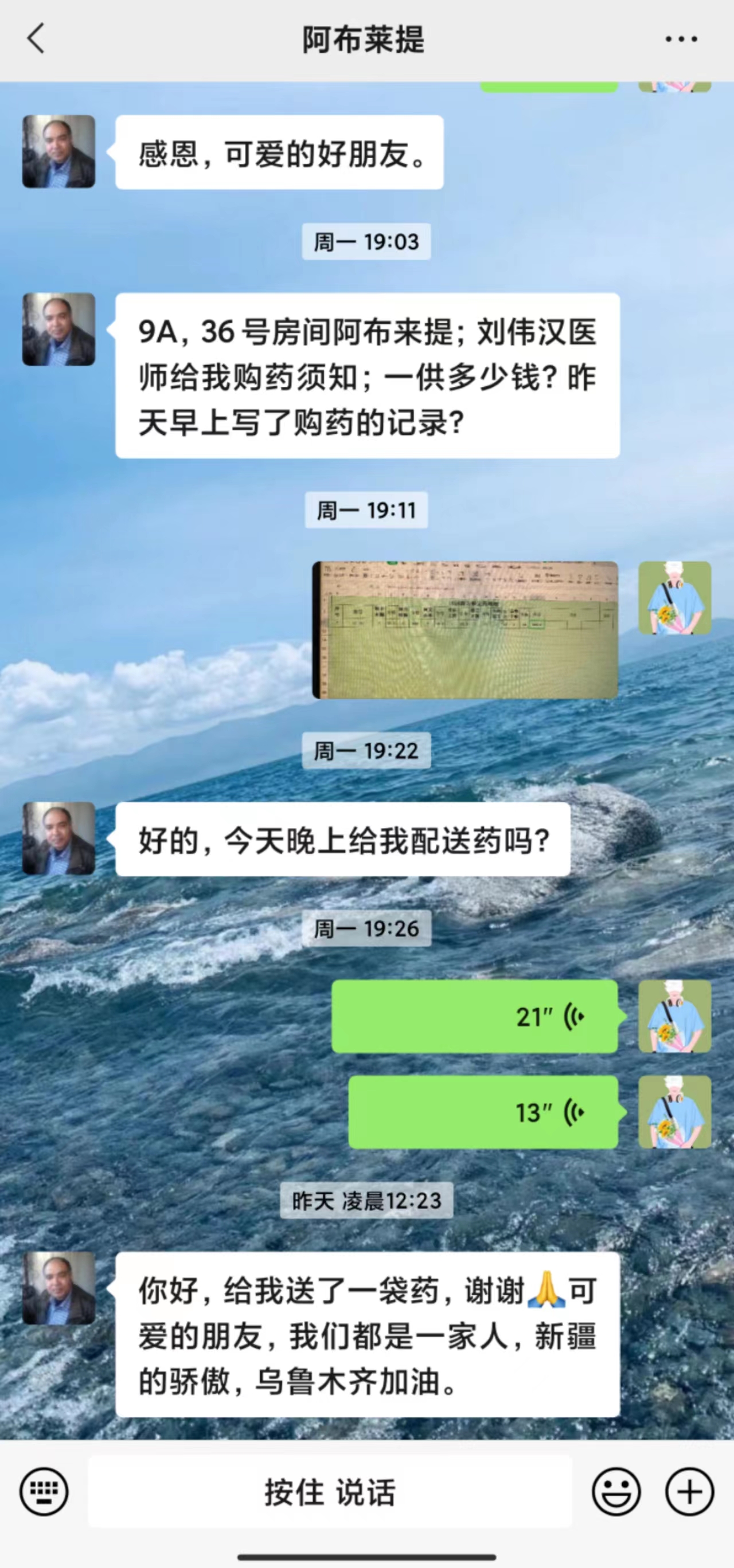Open the chat options three-dot menu
The height and width of the screenshot is (1568, 734).
point(681,40)
